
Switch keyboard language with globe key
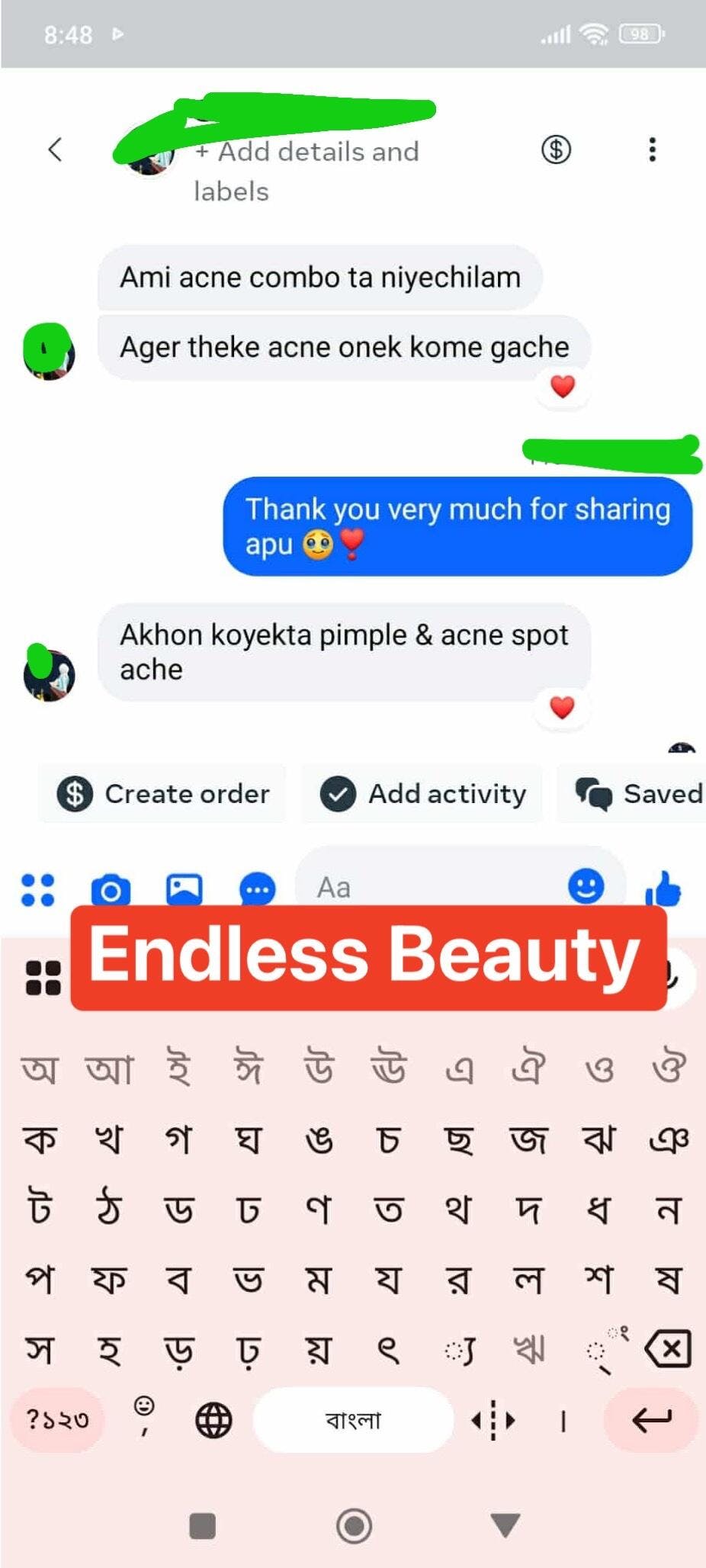(213, 1420)
